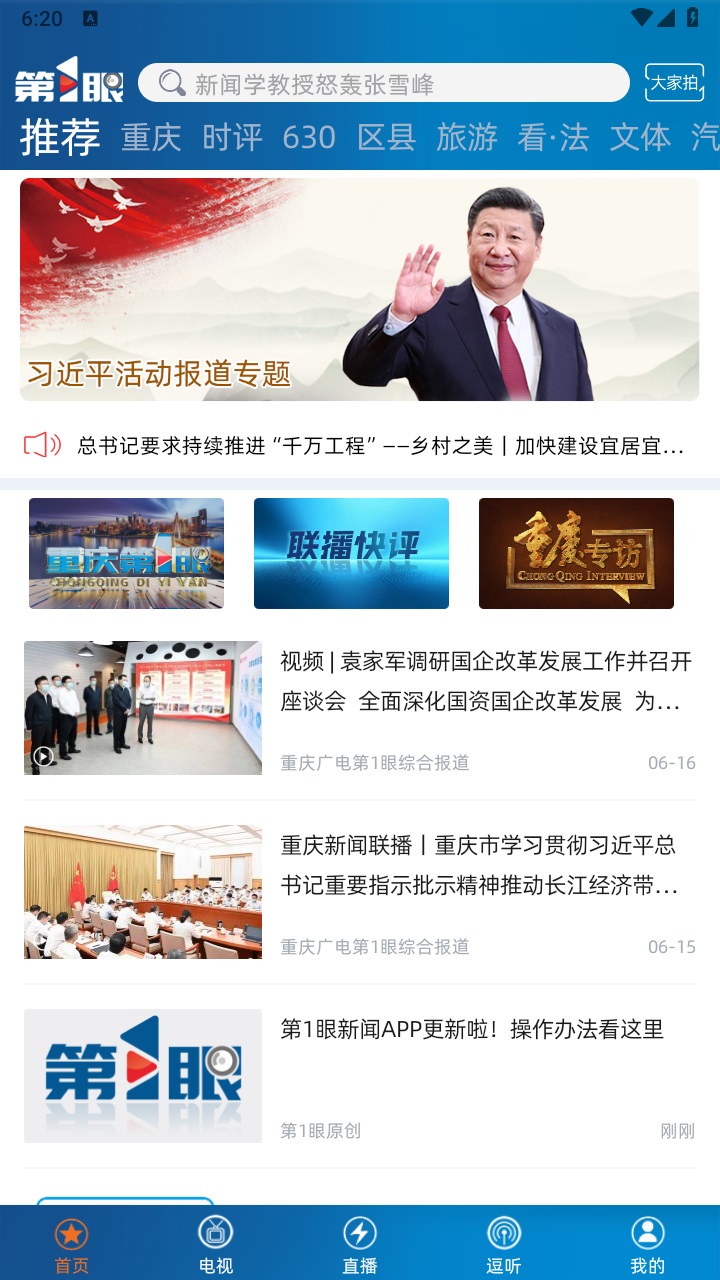720x1280 pixels.
Task: Tap the speaker icon beside the news ticker
Action: tap(40, 446)
